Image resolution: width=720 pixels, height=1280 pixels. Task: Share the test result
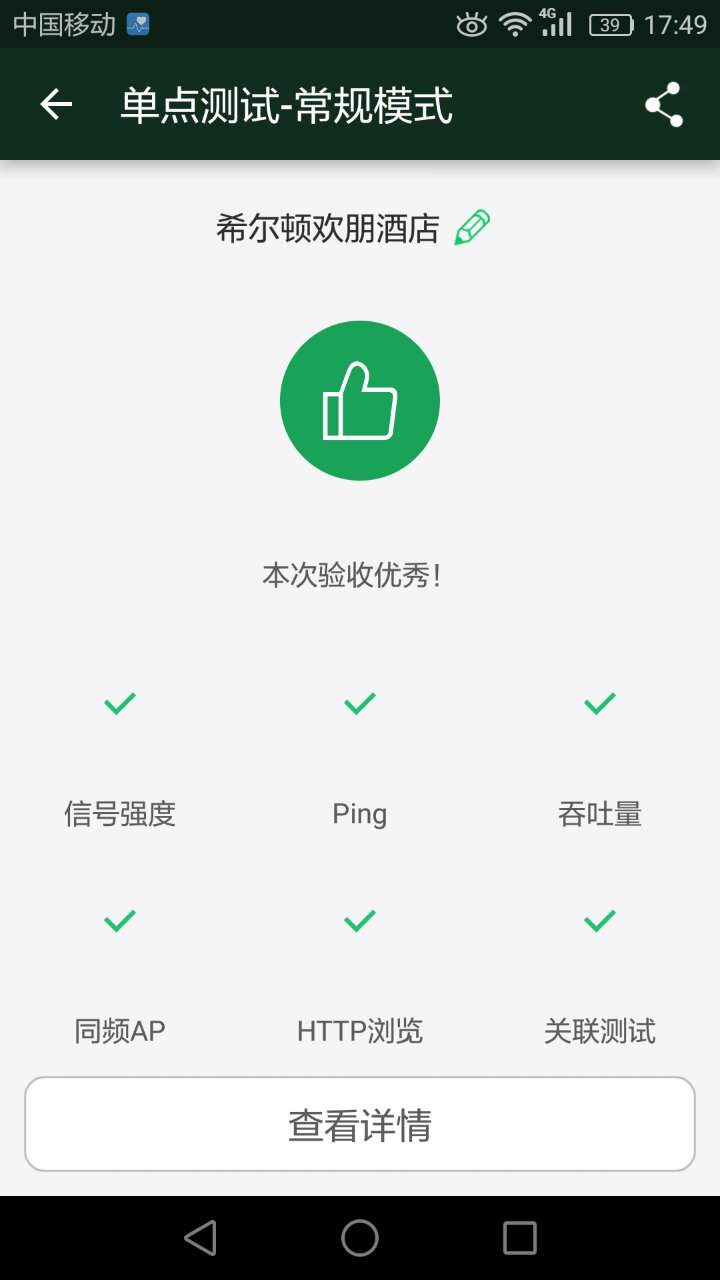click(663, 104)
